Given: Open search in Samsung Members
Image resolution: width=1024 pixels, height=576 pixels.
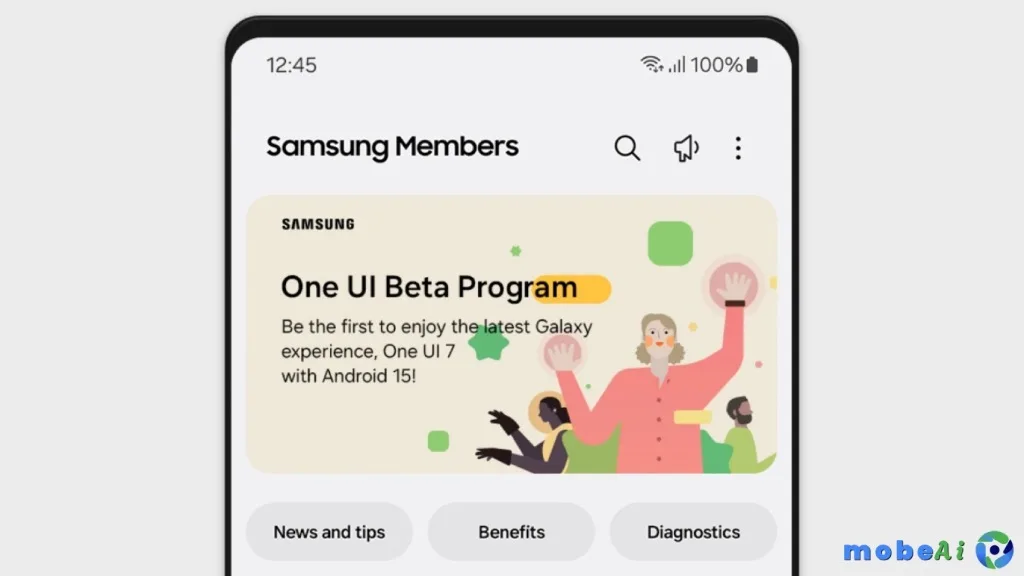Looking at the screenshot, I should [627, 148].
